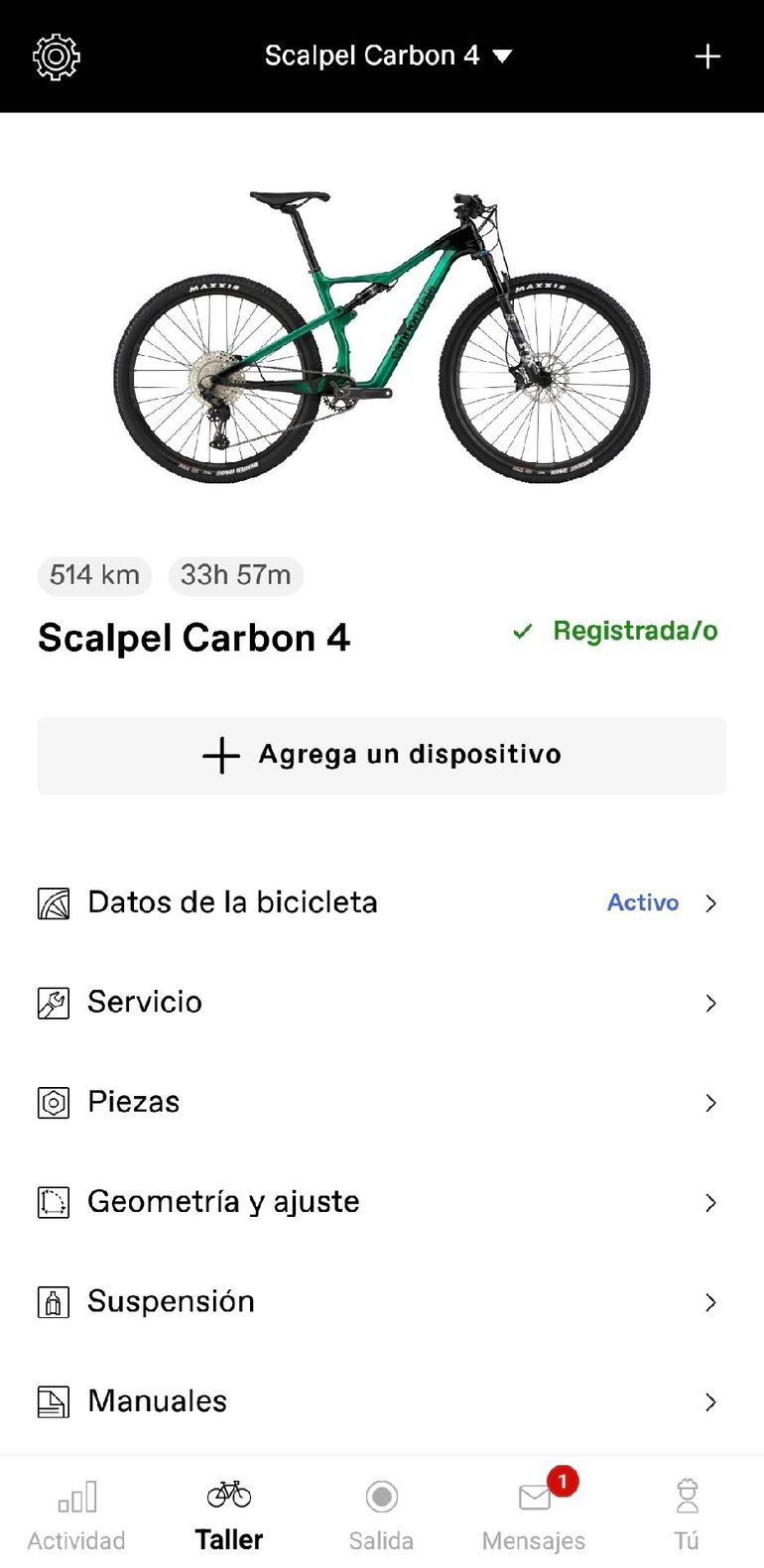The height and width of the screenshot is (1568, 764).
Task: Tap Agrega un dispositivo button
Action: pos(382,755)
